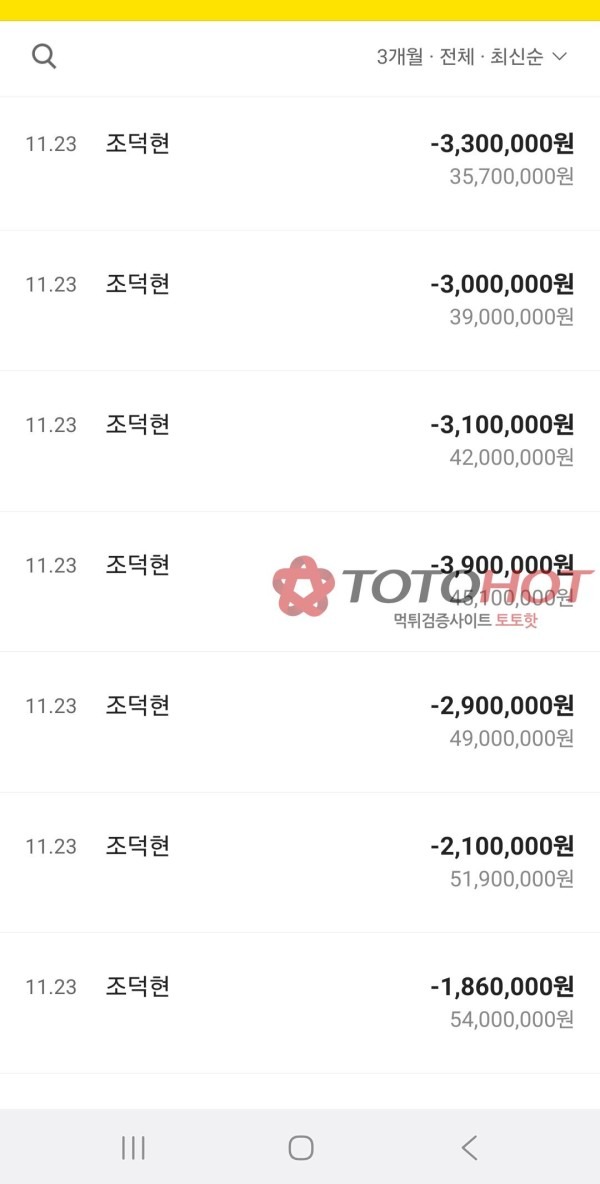
Task: View details of the -3,000,000원 transaction
Action: [x=300, y=300]
